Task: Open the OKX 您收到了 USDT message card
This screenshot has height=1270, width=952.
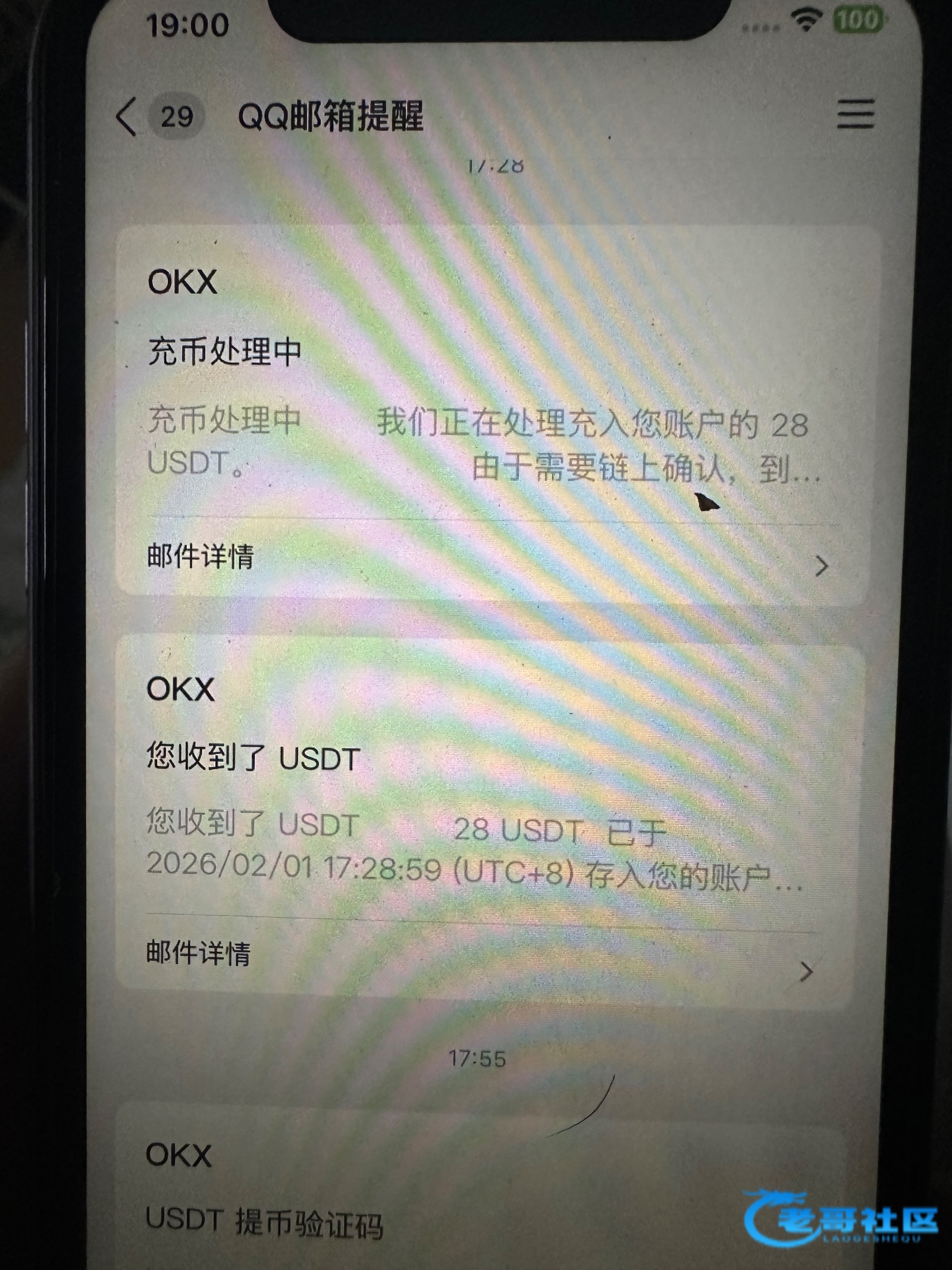Action: (476, 792)
